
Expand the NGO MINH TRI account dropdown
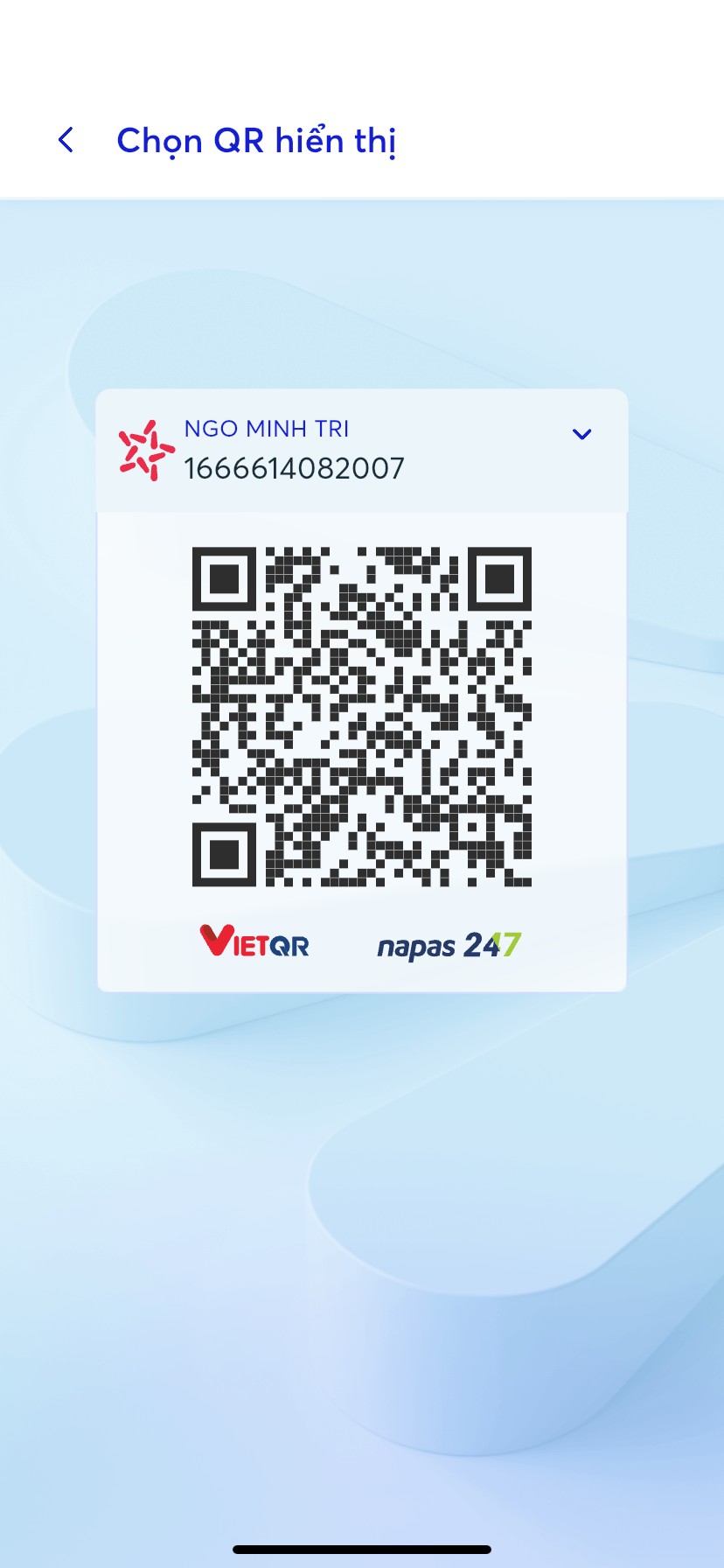[581, 434]
